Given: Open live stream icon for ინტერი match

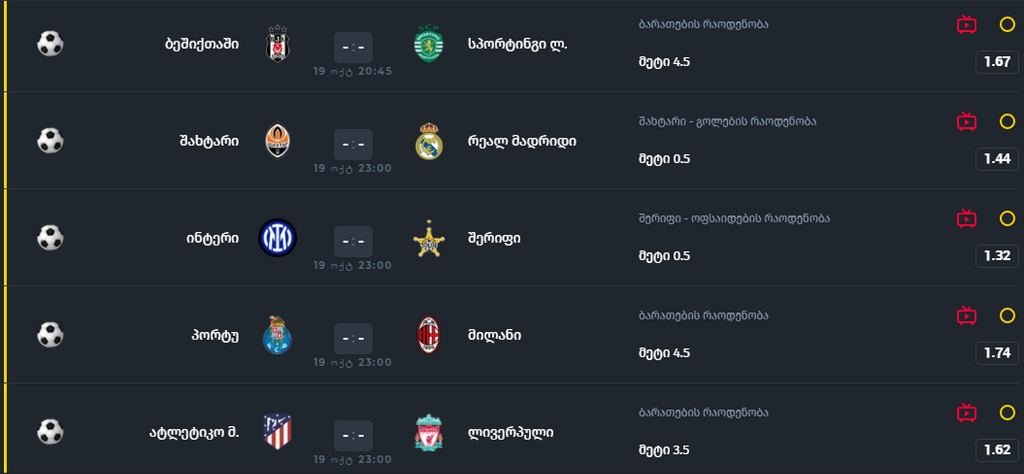Looking at the screenshot, I should click(966, 219).
